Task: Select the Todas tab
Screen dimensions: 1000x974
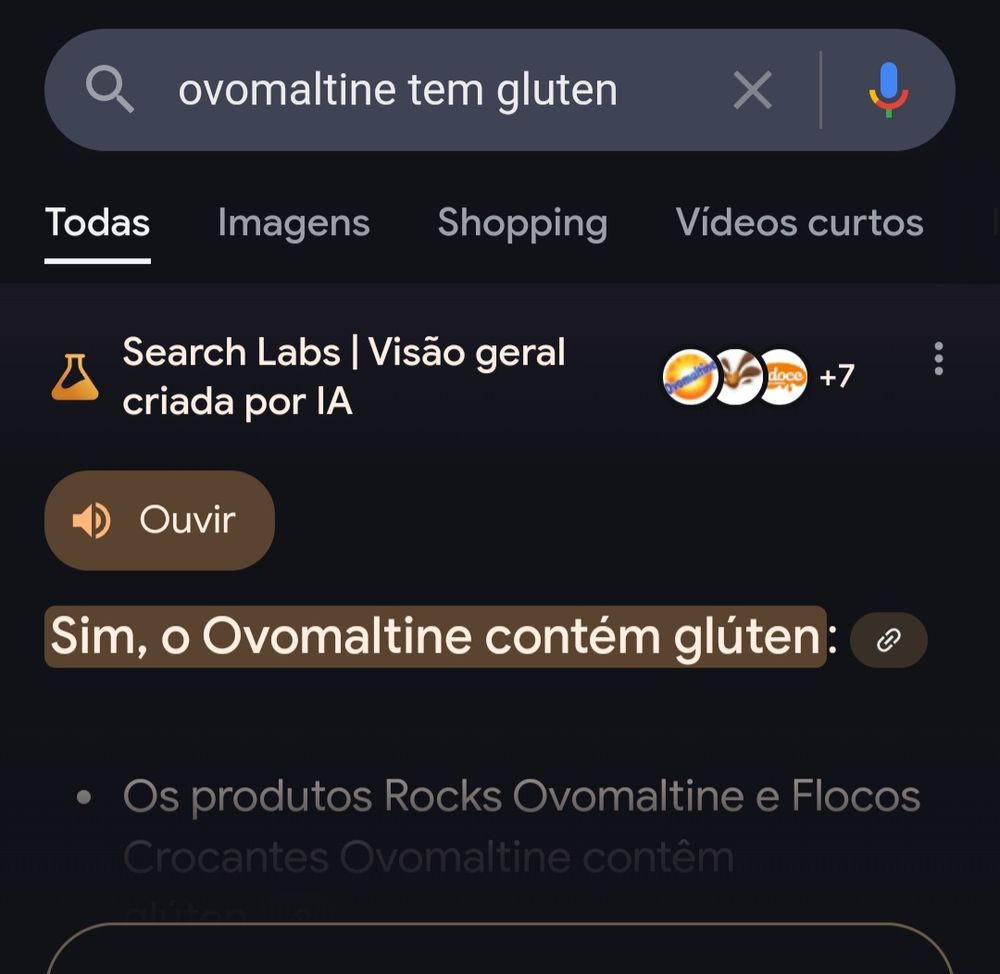Action: point(97,222)
